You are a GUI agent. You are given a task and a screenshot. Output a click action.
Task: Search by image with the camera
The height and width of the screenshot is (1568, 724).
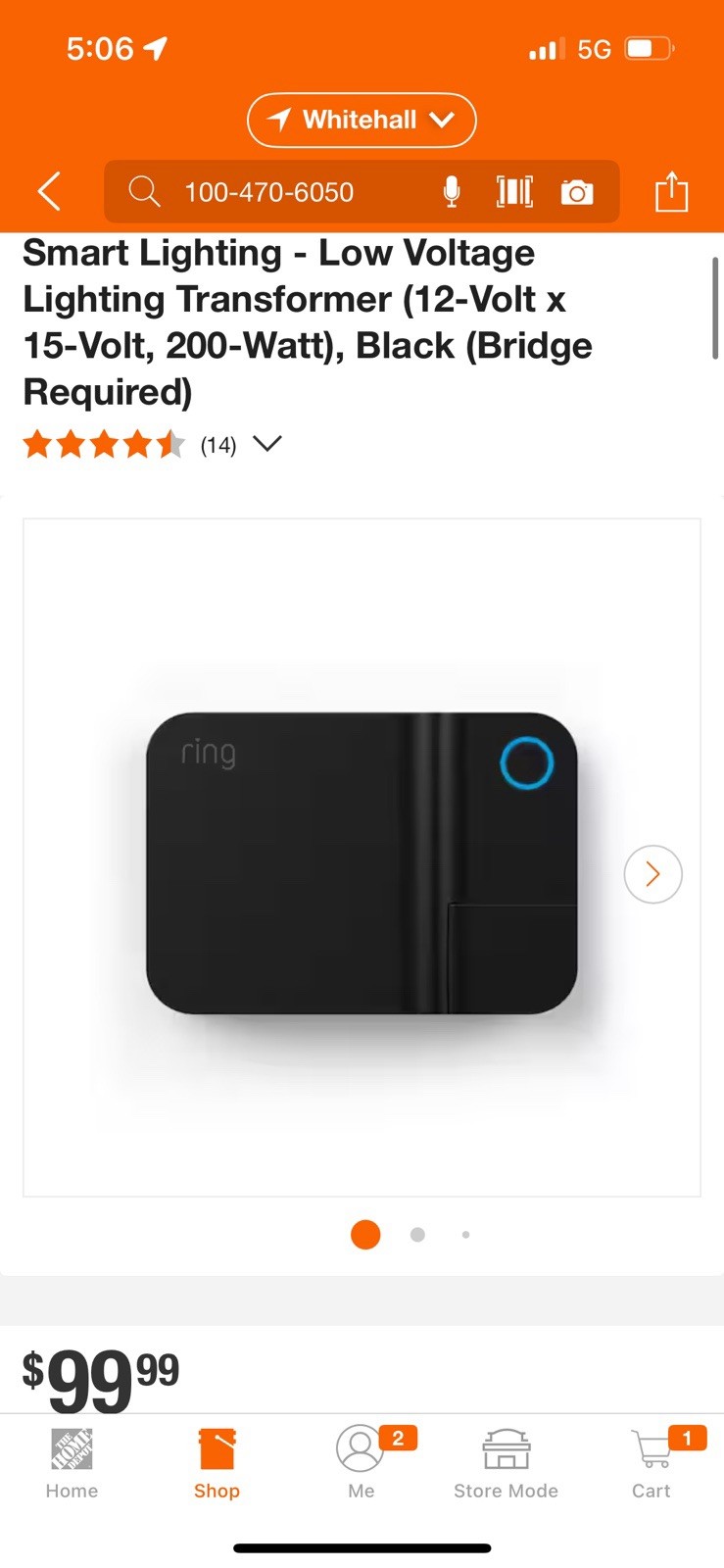tap(577, 192)
